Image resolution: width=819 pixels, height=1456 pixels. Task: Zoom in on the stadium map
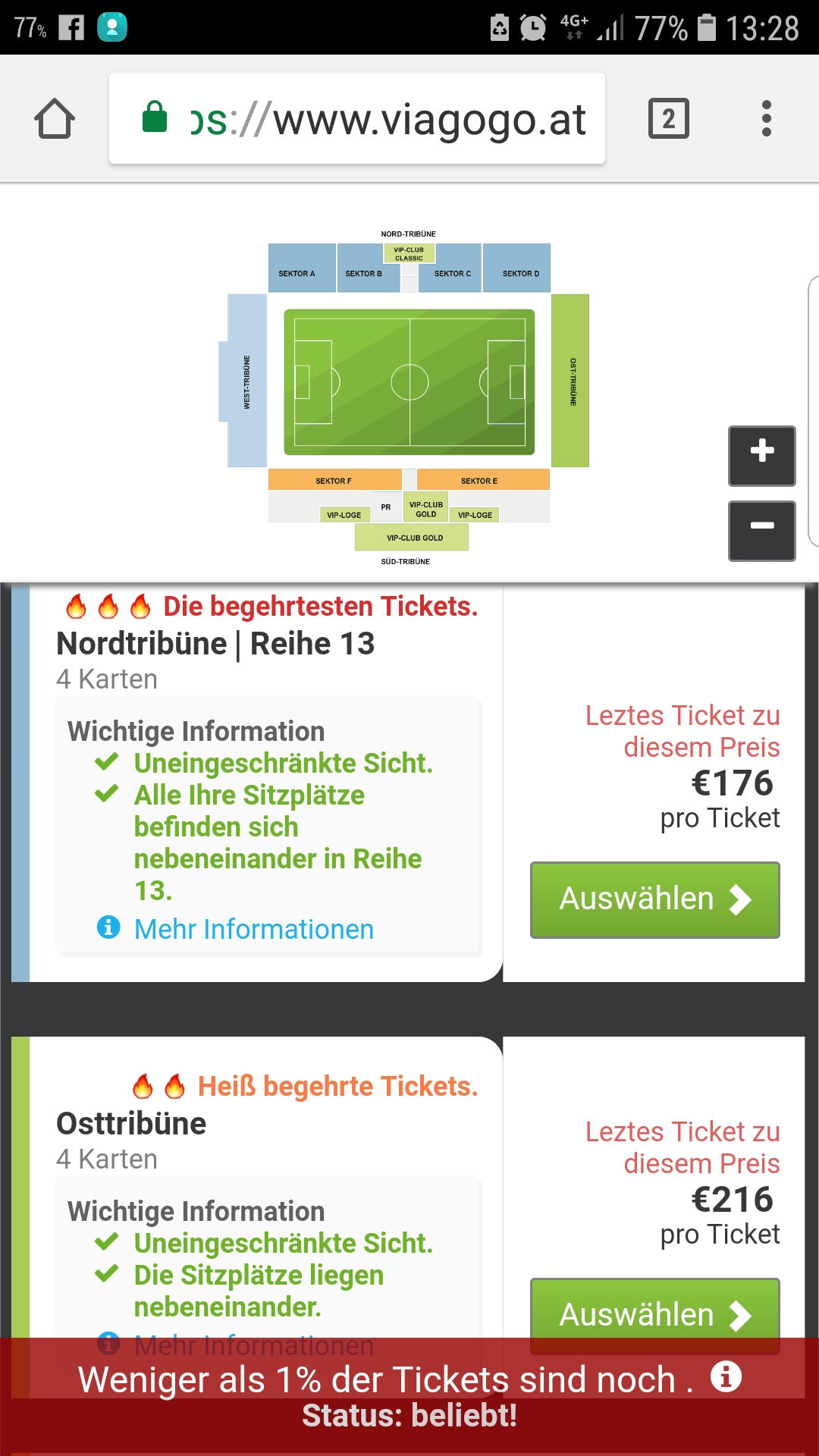click(x=762, y=456)
